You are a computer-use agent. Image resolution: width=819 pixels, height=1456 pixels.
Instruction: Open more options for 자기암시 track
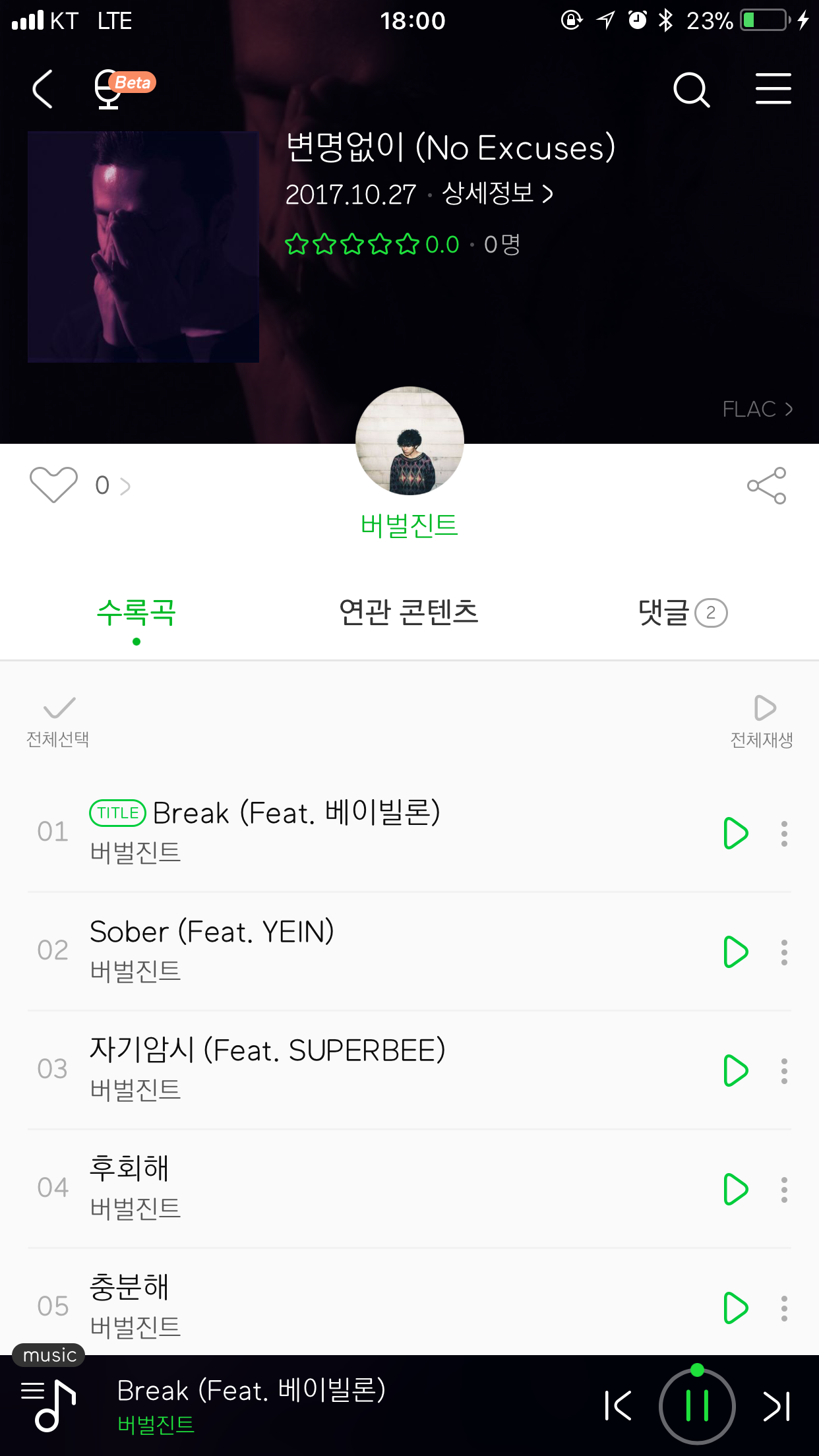pyautogui.click(x=784, y=1071)
